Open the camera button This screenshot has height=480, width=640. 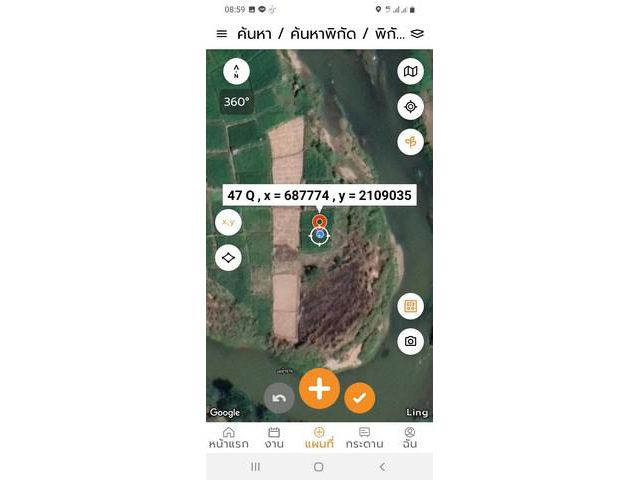point(410,341)
